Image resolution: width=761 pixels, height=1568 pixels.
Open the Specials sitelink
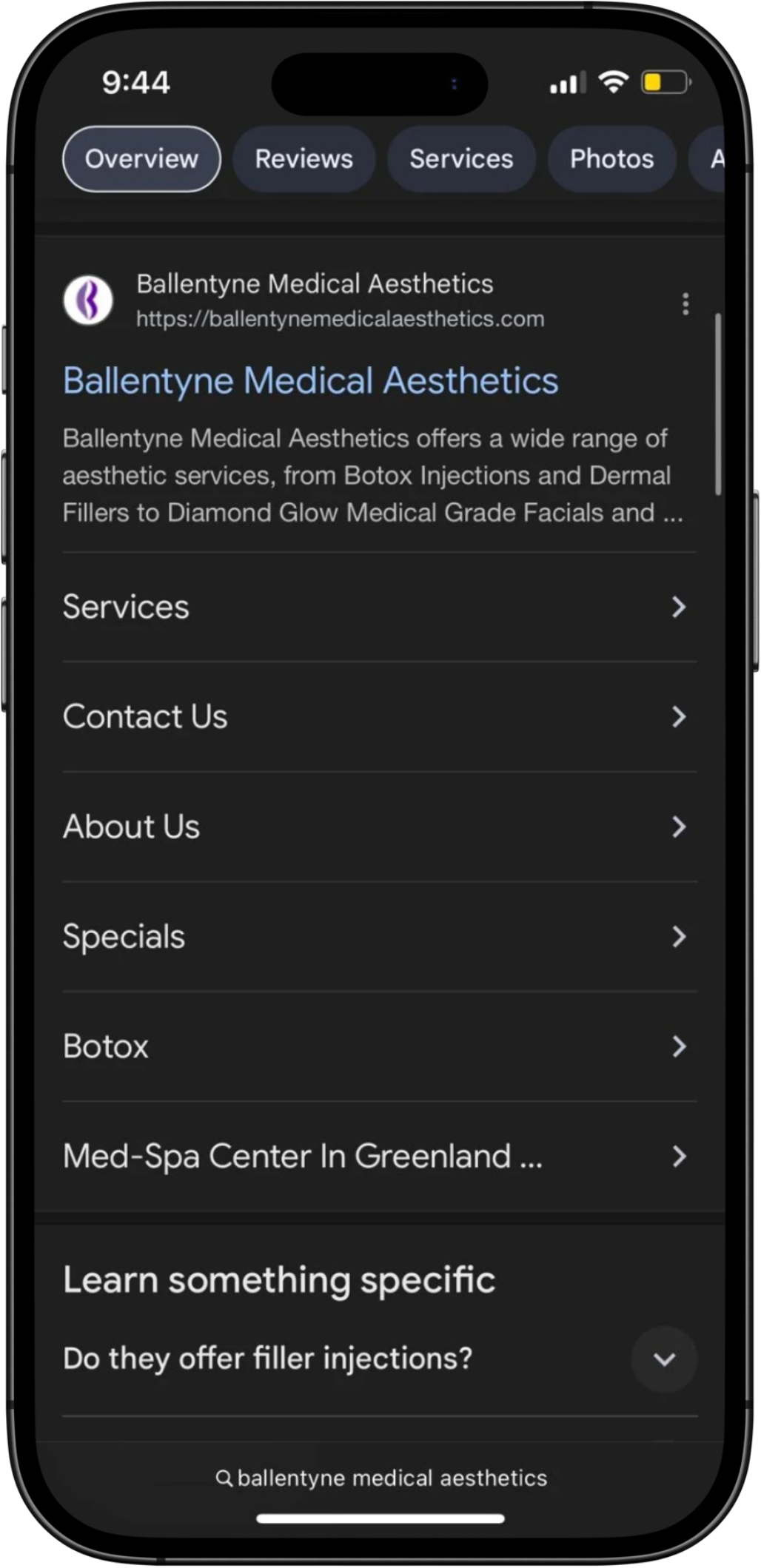pos(379,936)
